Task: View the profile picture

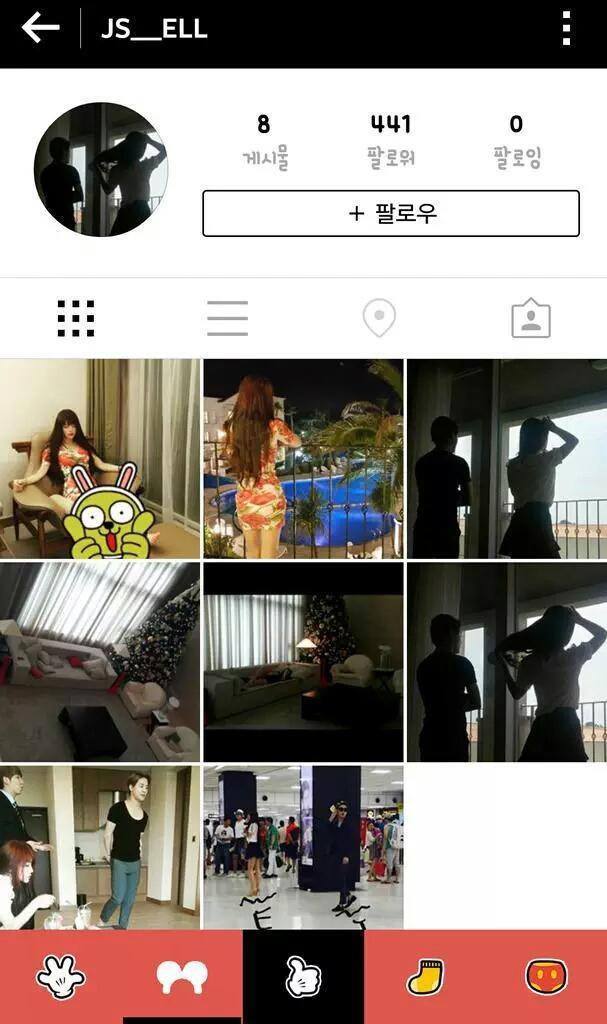Action: tap(101, 170)
